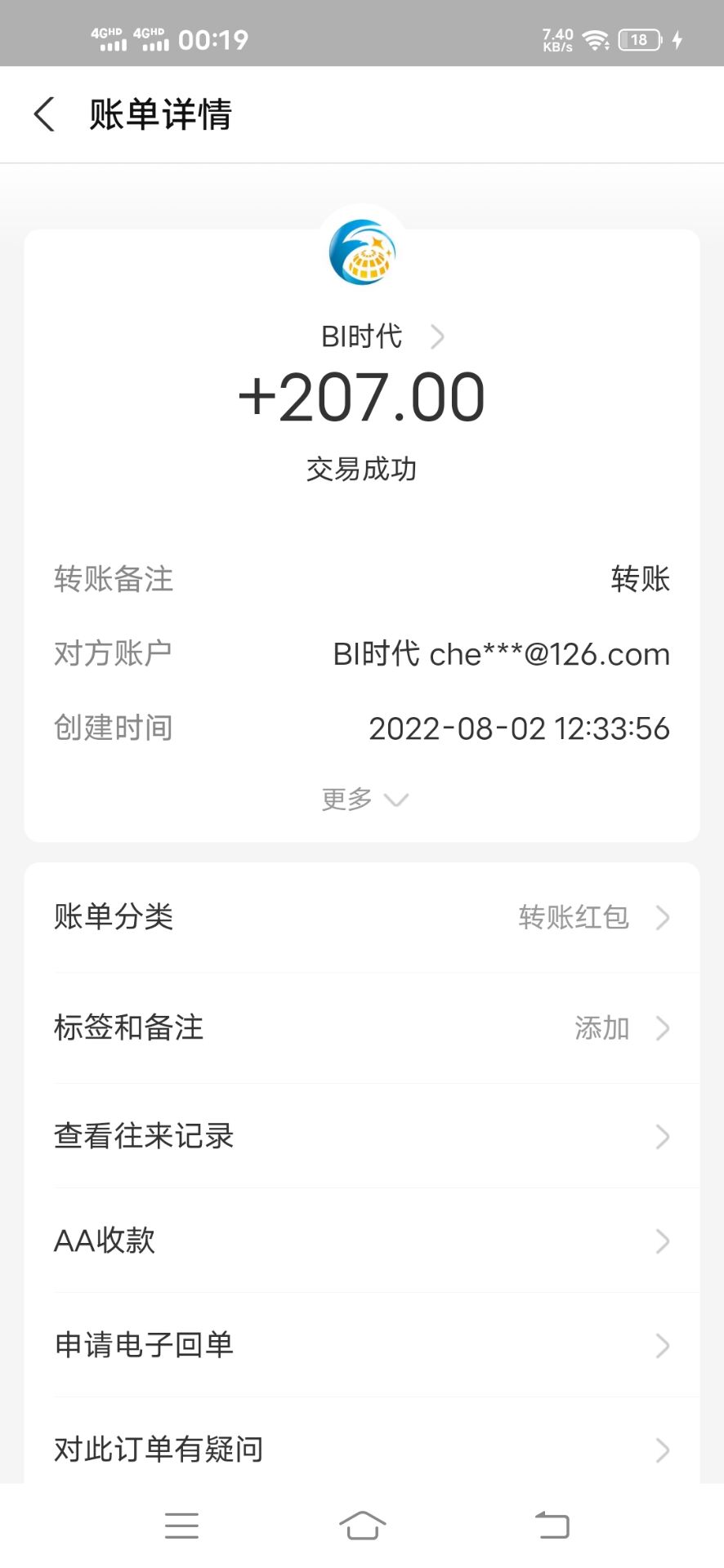Viewport: 724px width, 1568px height.
Task: Open recent apps from navigation bar
Action: (181, 1525)
